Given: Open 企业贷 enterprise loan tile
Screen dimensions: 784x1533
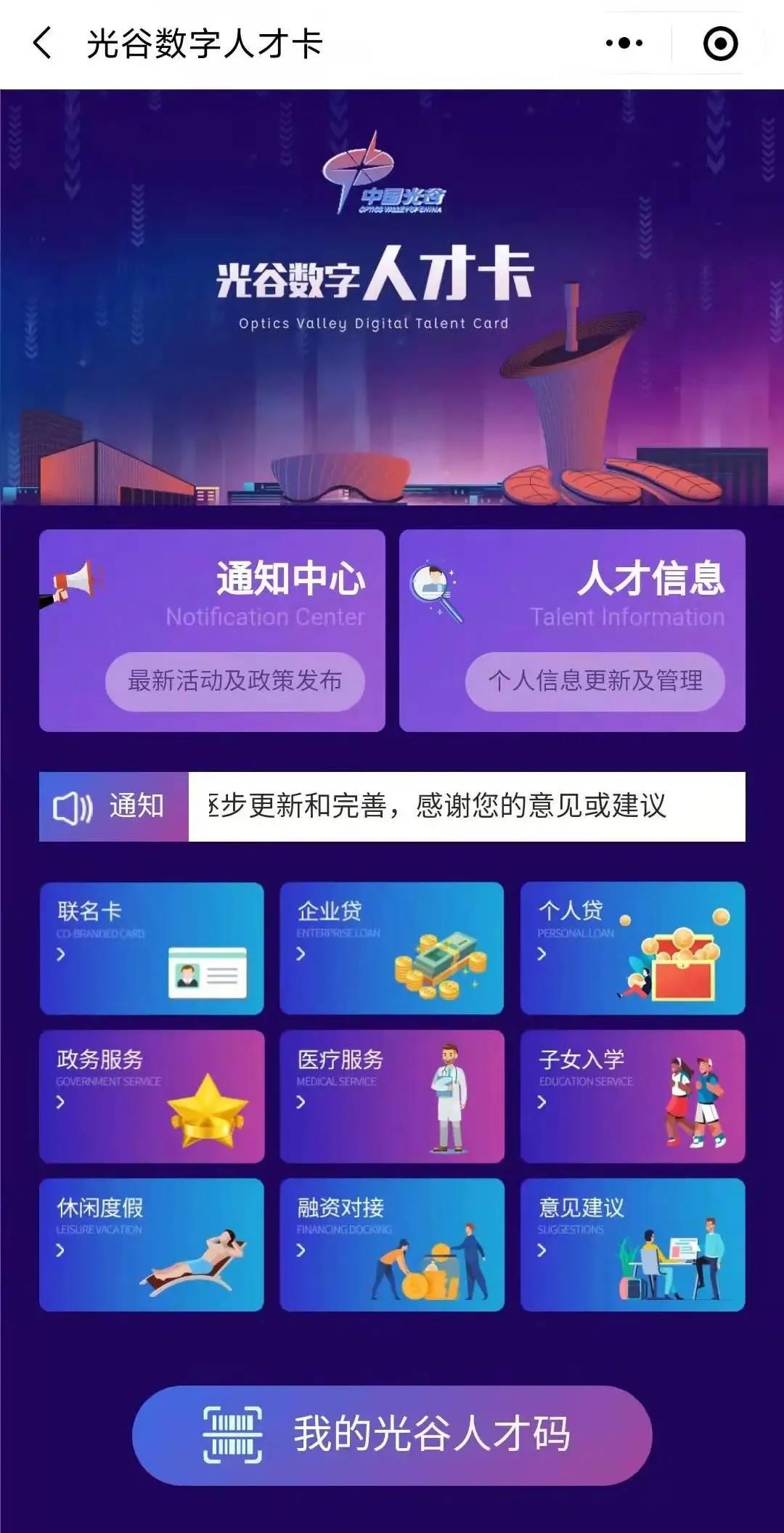Looking at the screenshot, I should coord(392,948).
